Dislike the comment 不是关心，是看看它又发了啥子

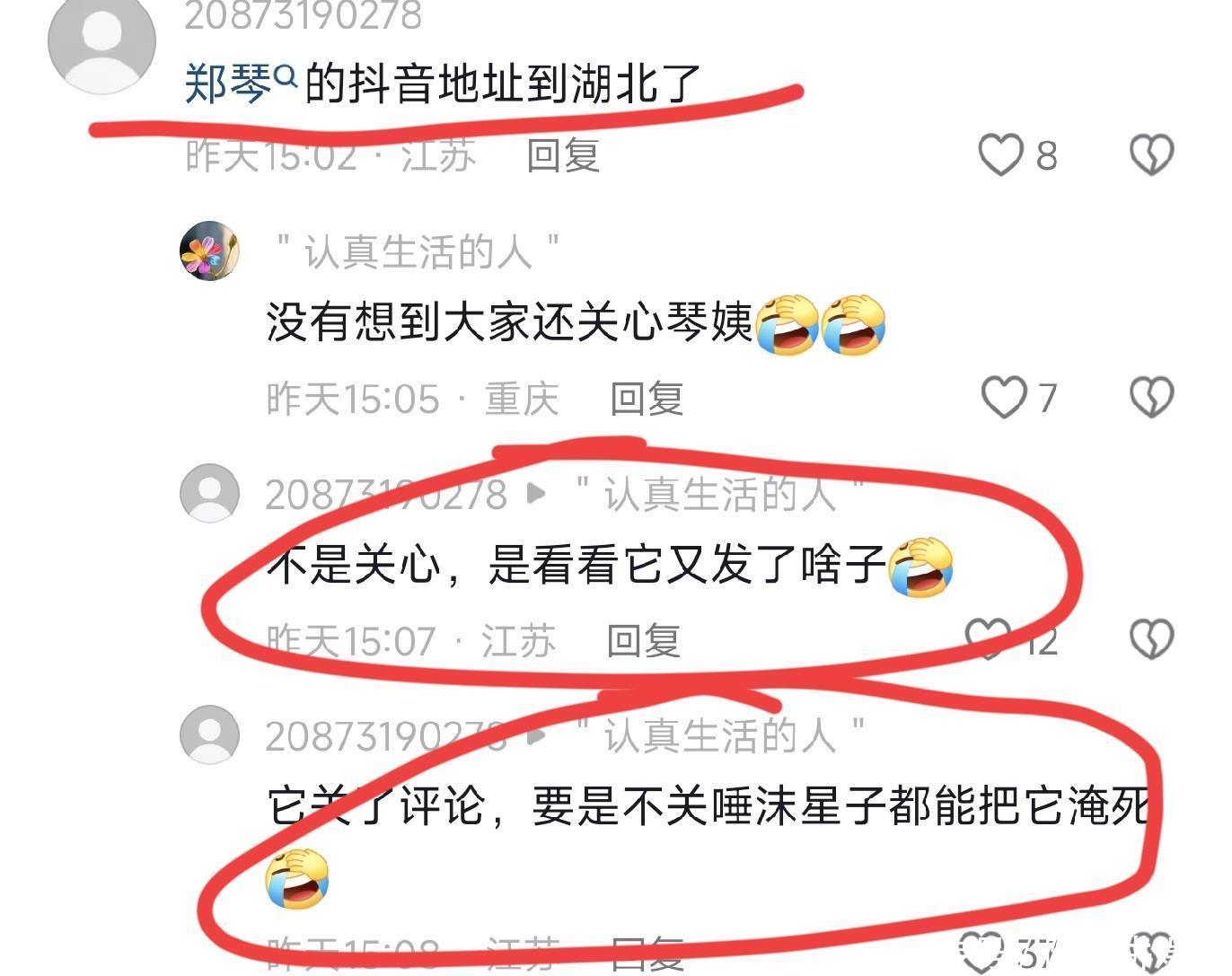coord(1151,639)
